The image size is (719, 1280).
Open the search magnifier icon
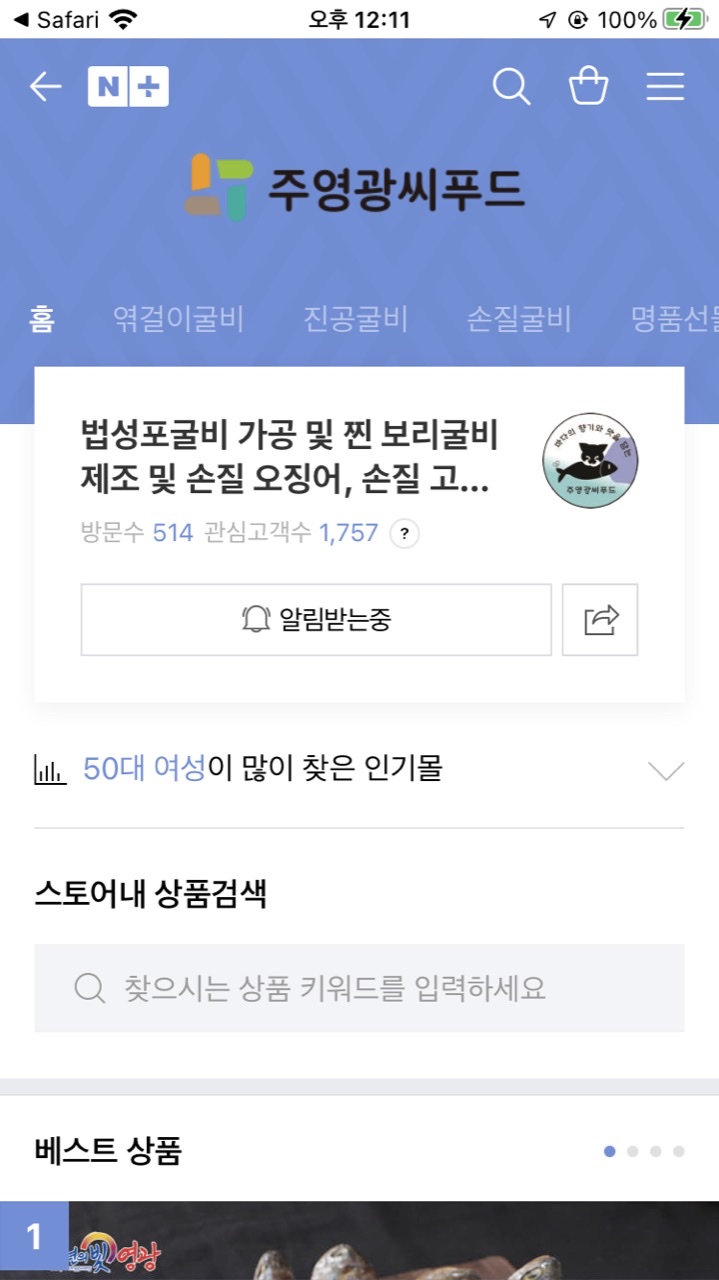click(x=511, y=88)
